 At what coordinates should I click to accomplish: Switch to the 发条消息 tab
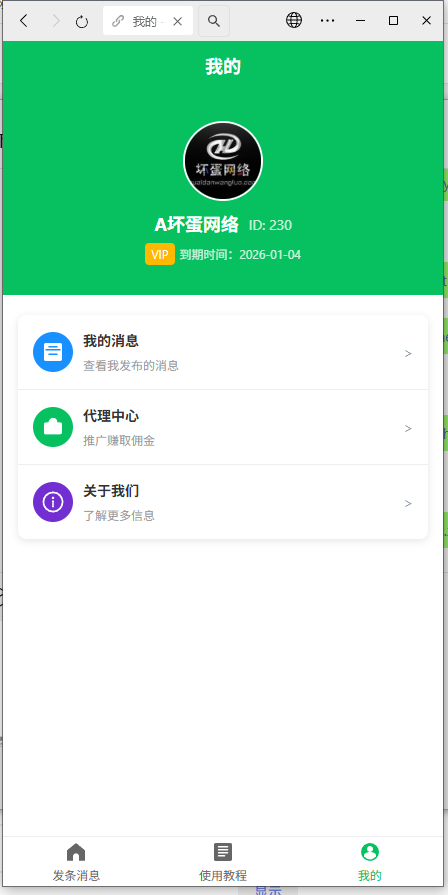(x=76, y=862)
